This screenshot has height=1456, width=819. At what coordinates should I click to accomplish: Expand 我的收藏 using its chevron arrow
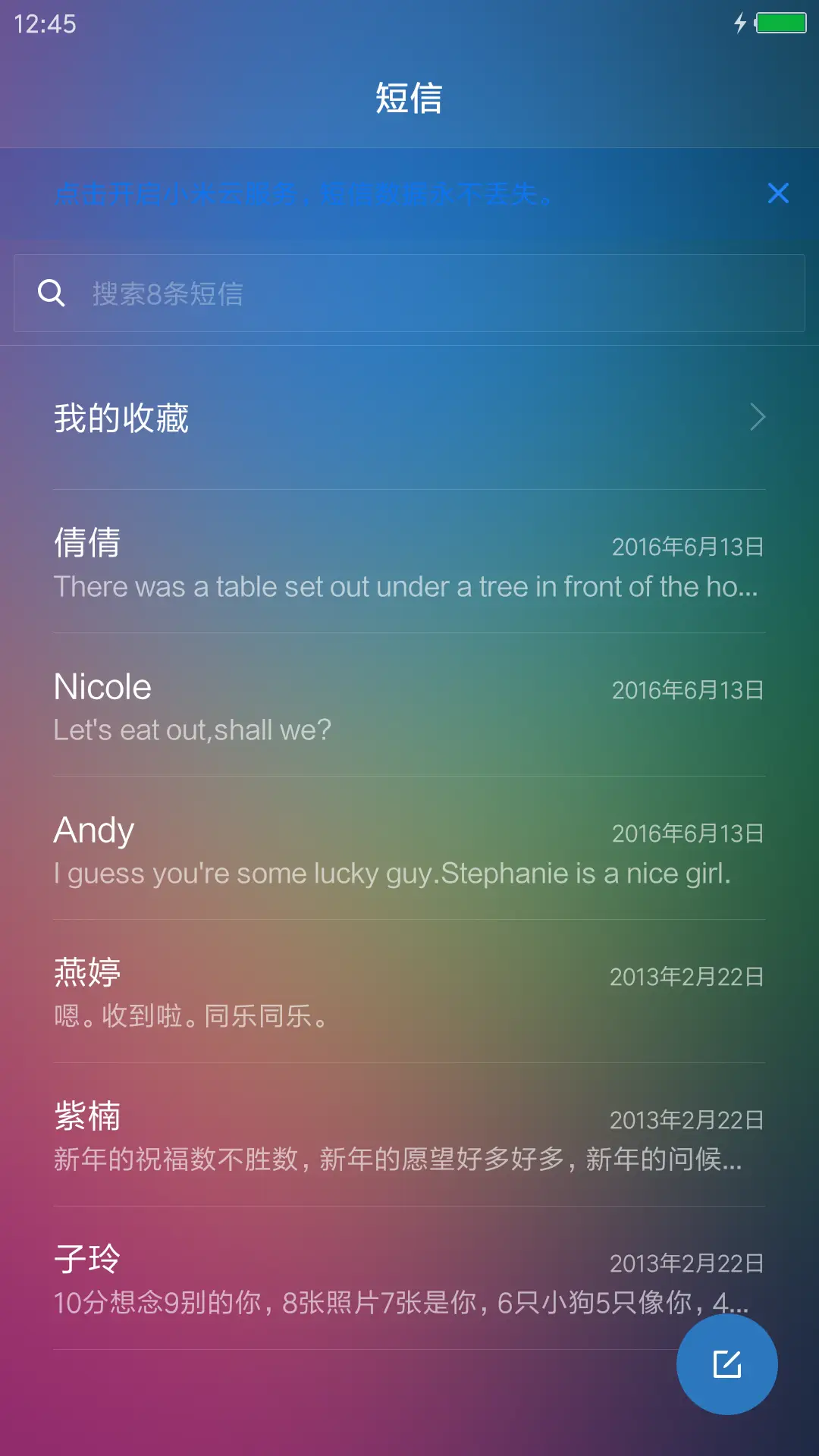click(x=756, y=418)
